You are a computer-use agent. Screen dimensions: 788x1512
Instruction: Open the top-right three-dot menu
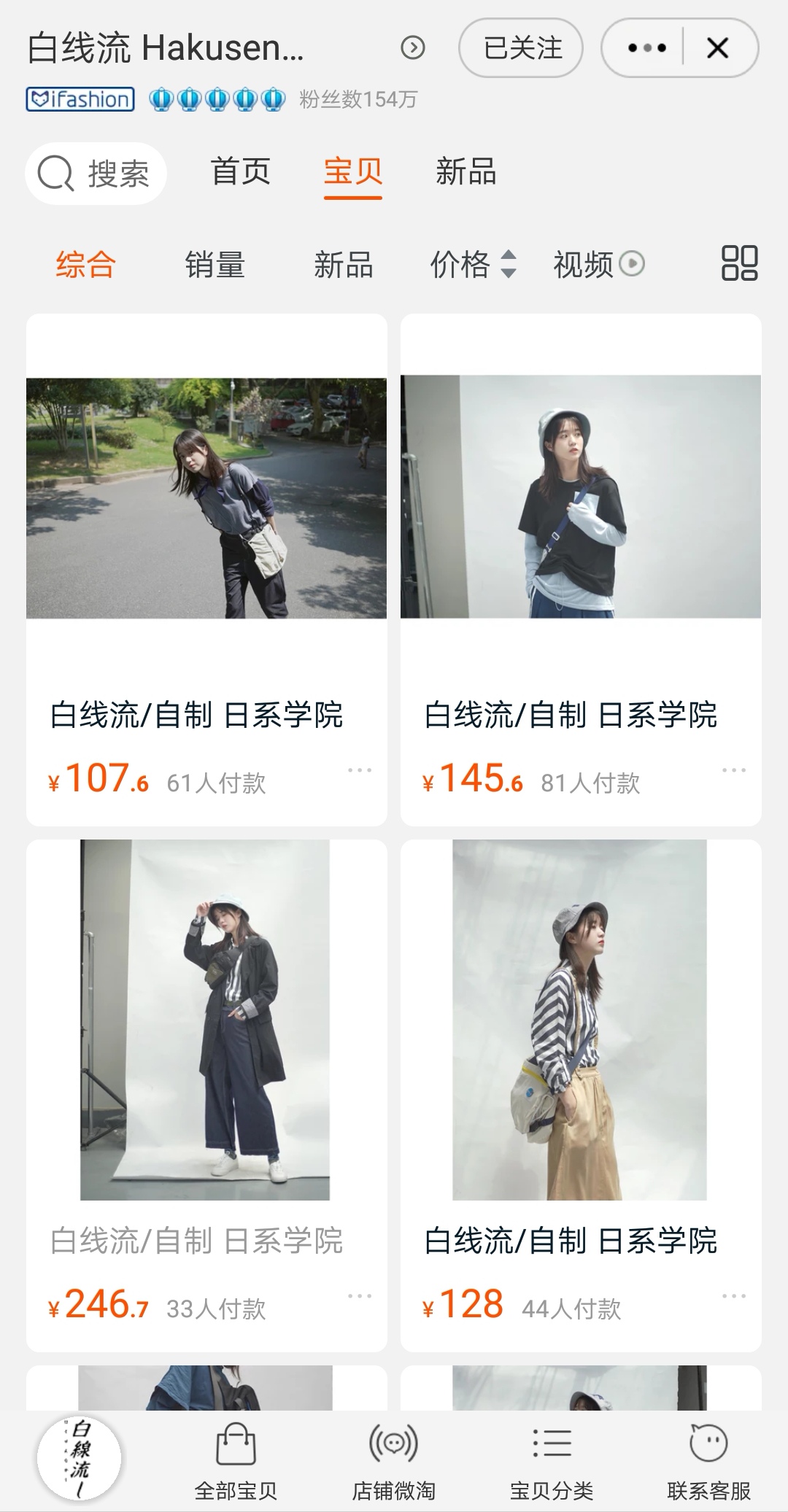(645, 47)
